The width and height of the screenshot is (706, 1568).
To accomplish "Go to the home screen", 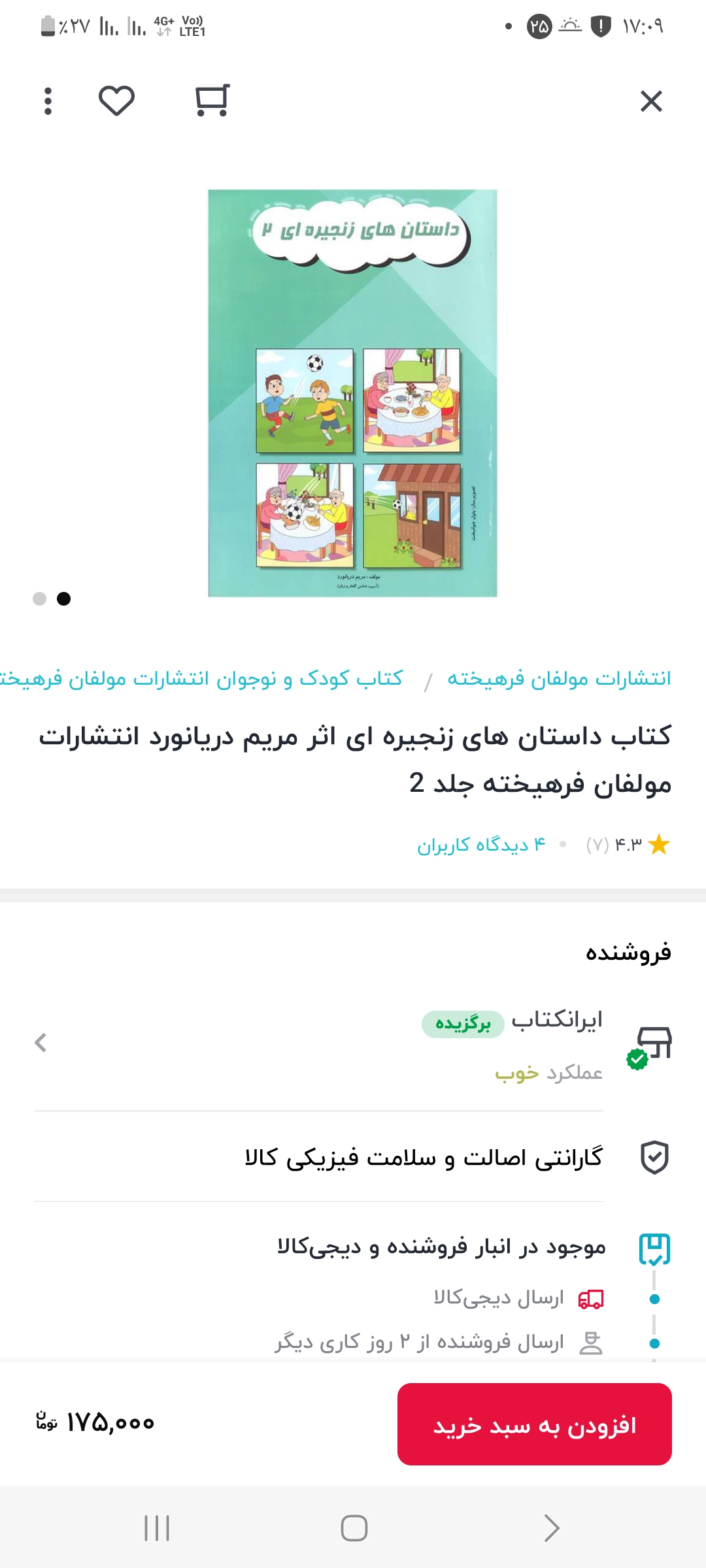I will [354, 1528].
